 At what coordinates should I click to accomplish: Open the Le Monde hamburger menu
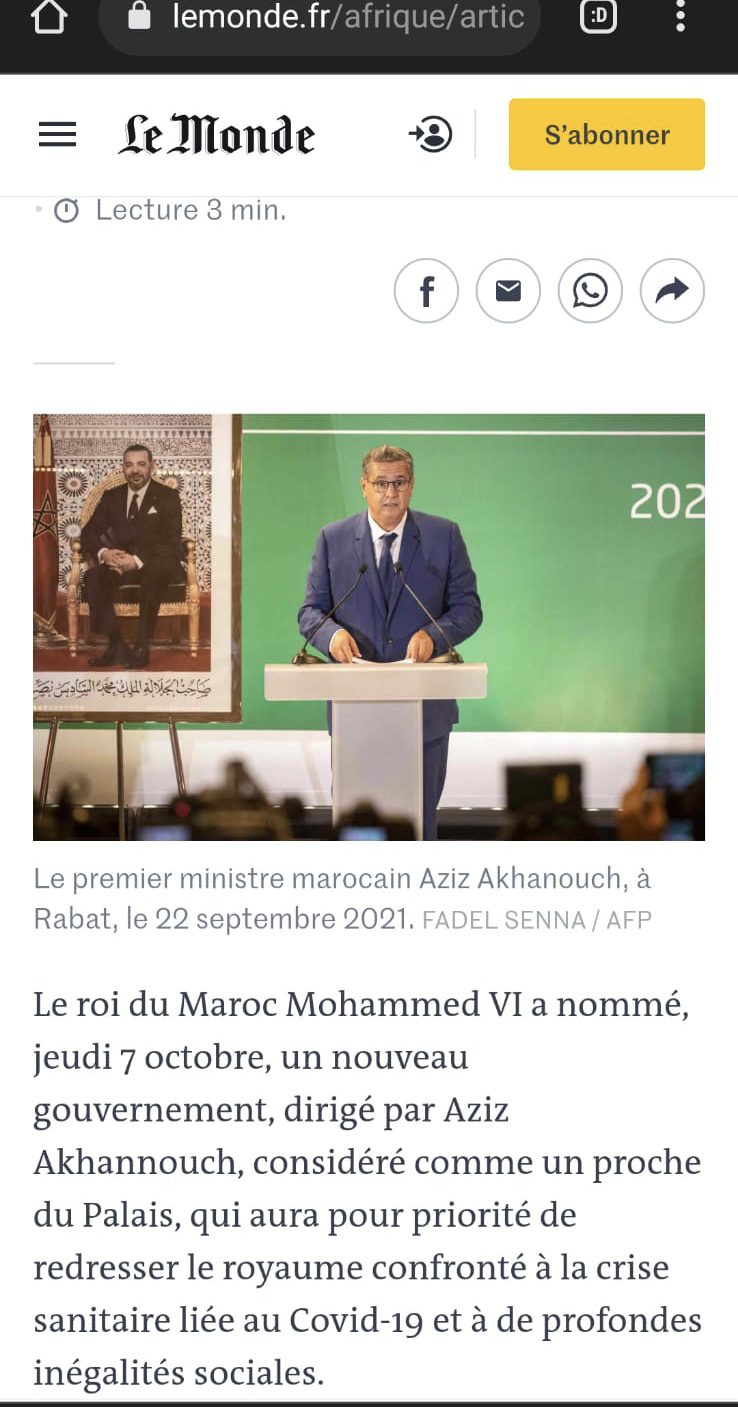pos(58,135)
